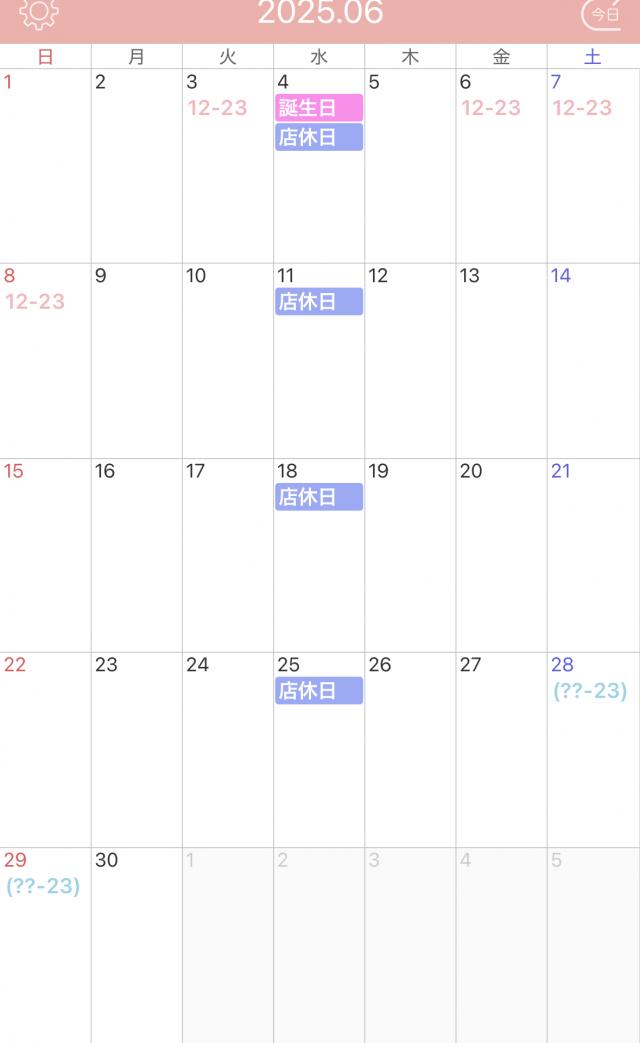Screen dimensions: 640x1043
Task: Open the settings gear icon
Action: [x=39, y=13]
